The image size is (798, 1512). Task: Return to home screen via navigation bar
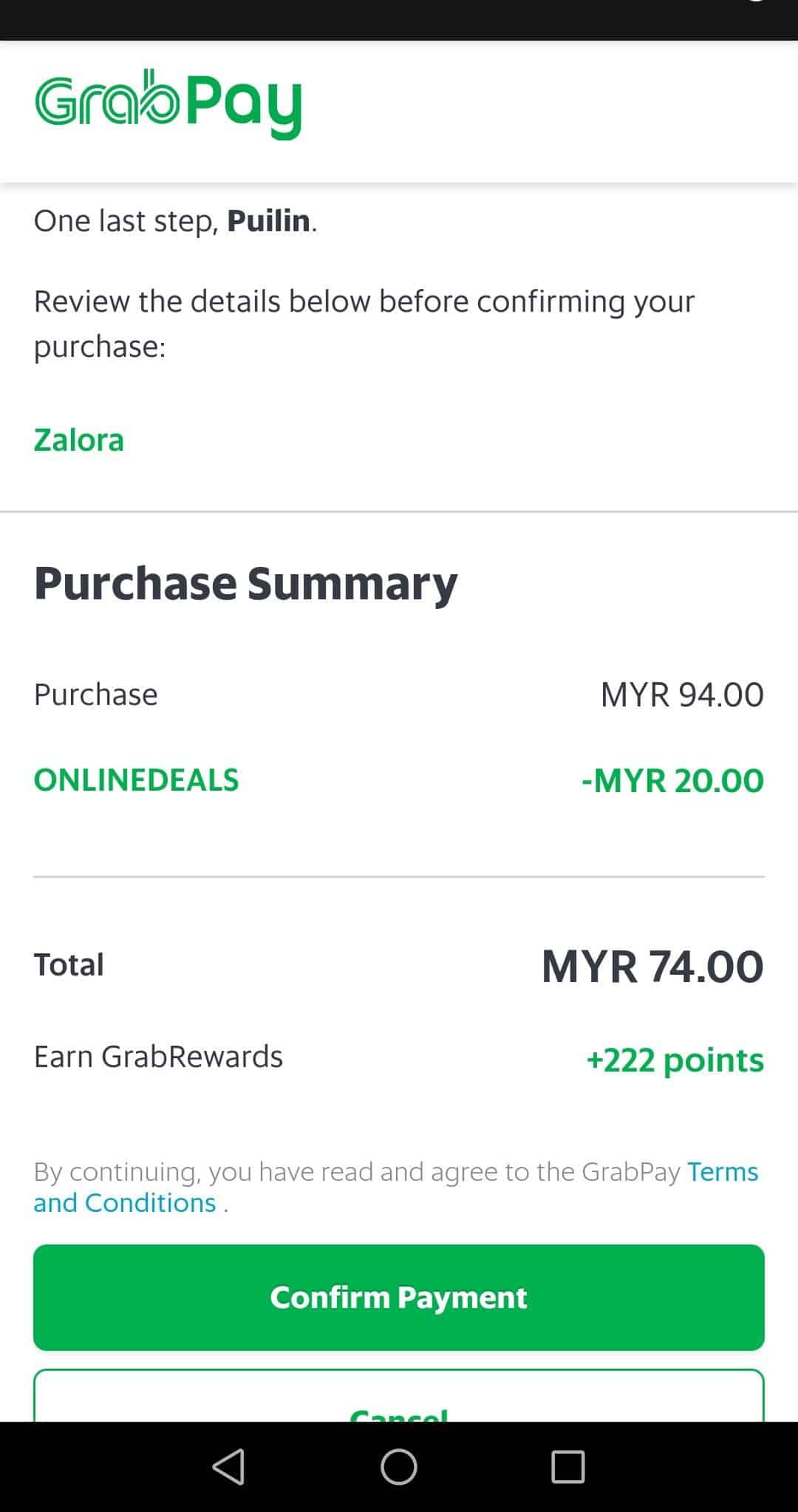[x=399, y=1466]
